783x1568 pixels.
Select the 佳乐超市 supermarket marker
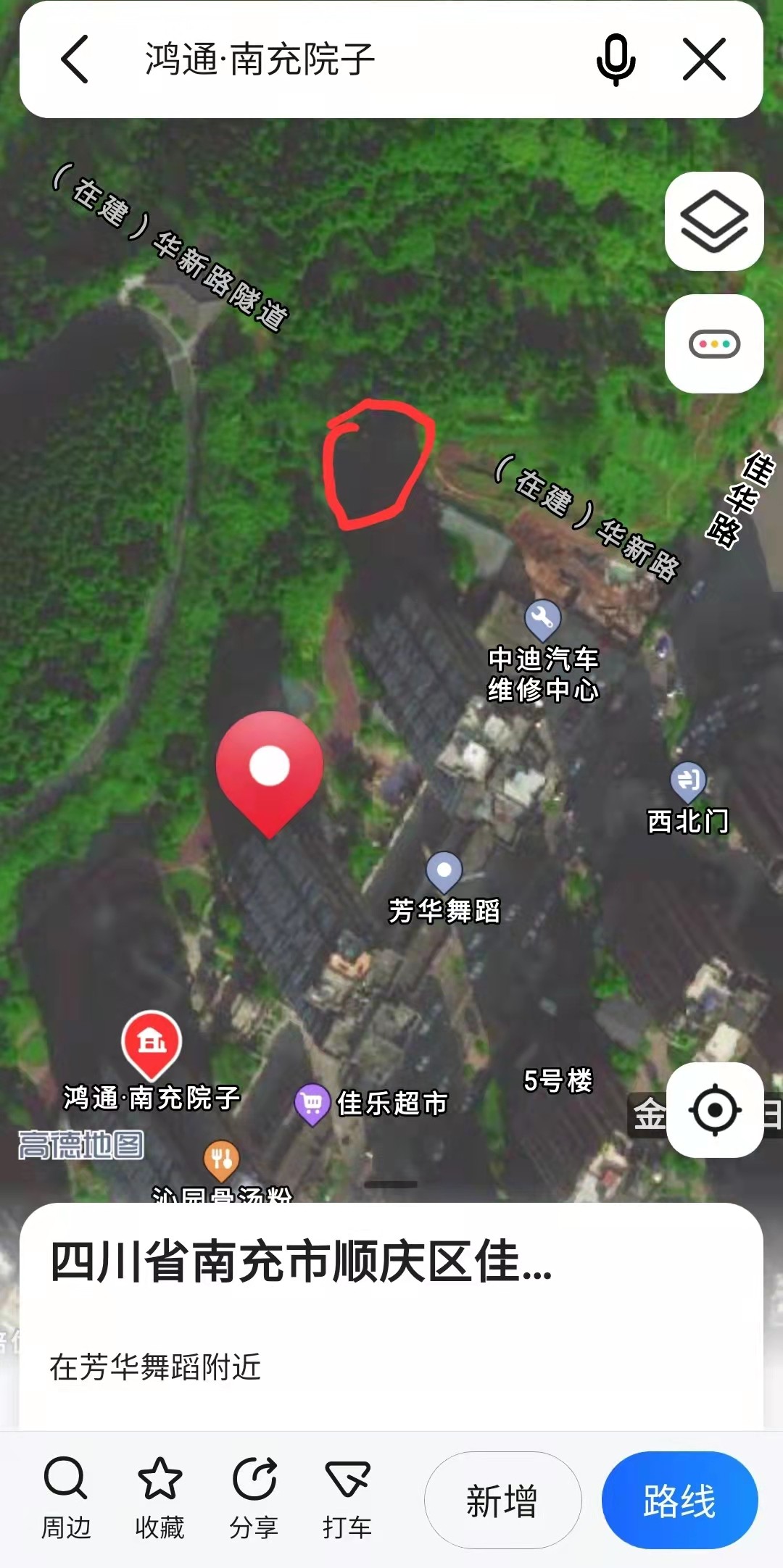tap(312, 1103)
